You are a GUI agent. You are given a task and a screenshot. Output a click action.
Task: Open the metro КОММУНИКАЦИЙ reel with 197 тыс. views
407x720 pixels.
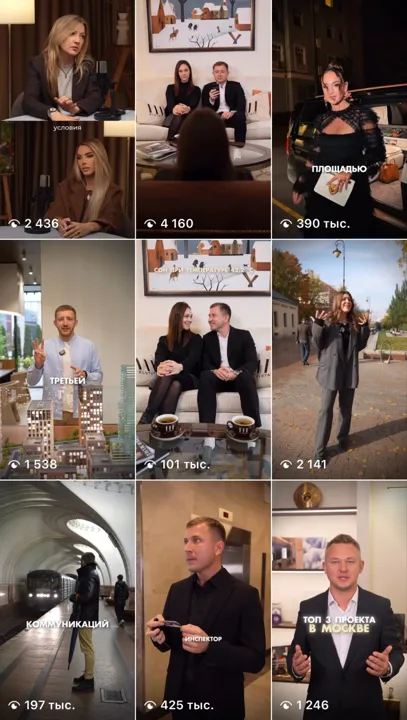67,601
